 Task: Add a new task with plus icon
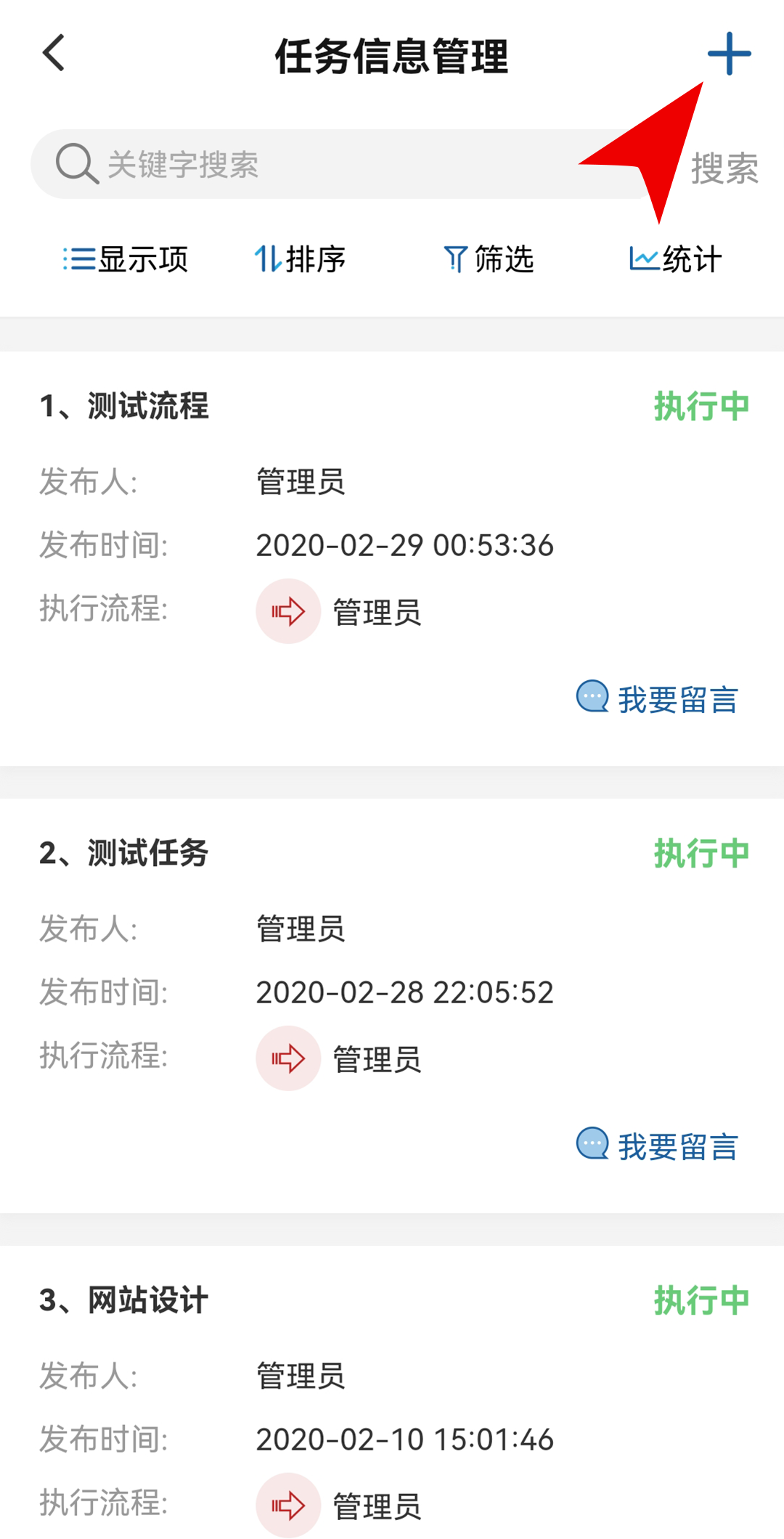point(729,54)
